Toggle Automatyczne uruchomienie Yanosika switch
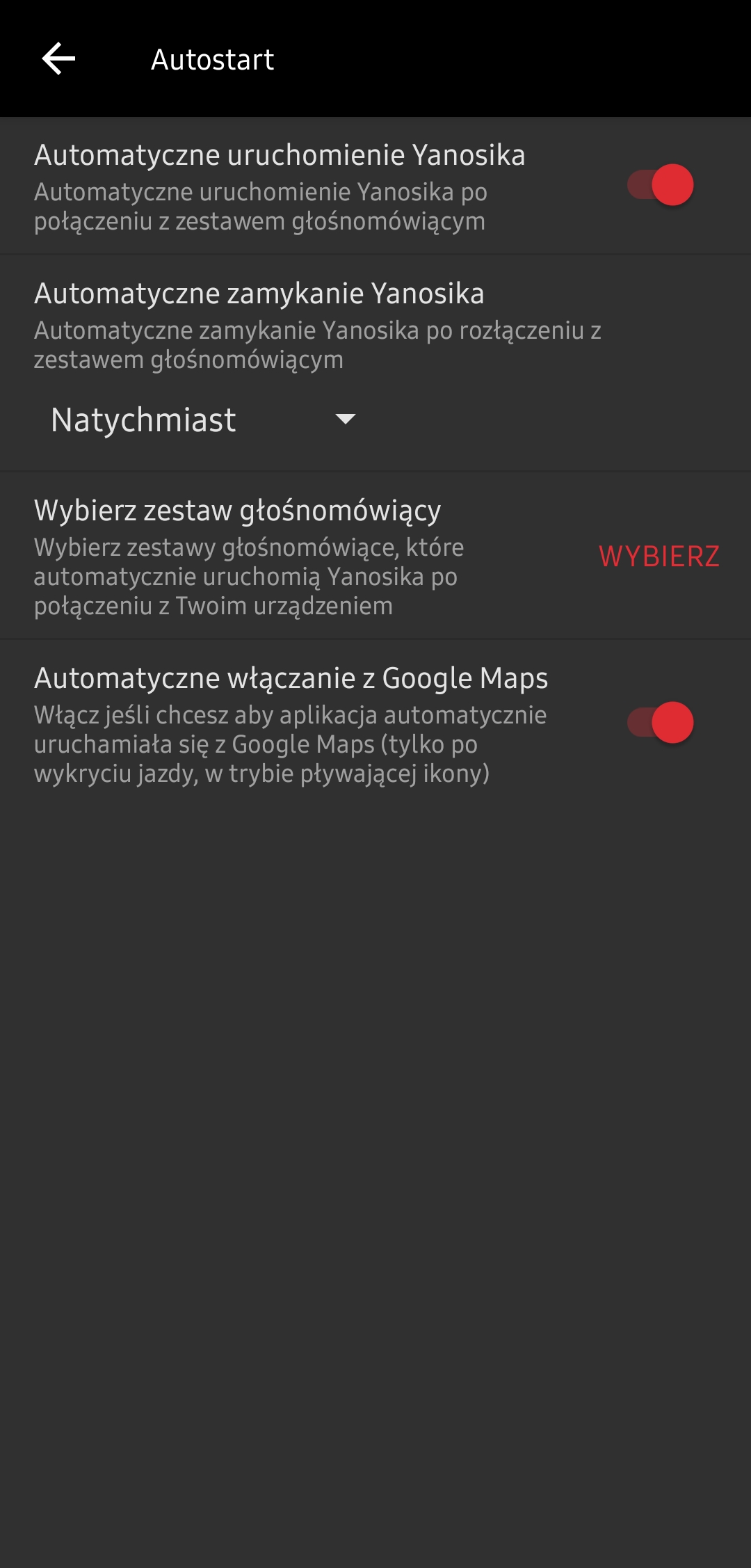Image resolution: width=751 pixels, height=1568 pixels. click(661, 185)
